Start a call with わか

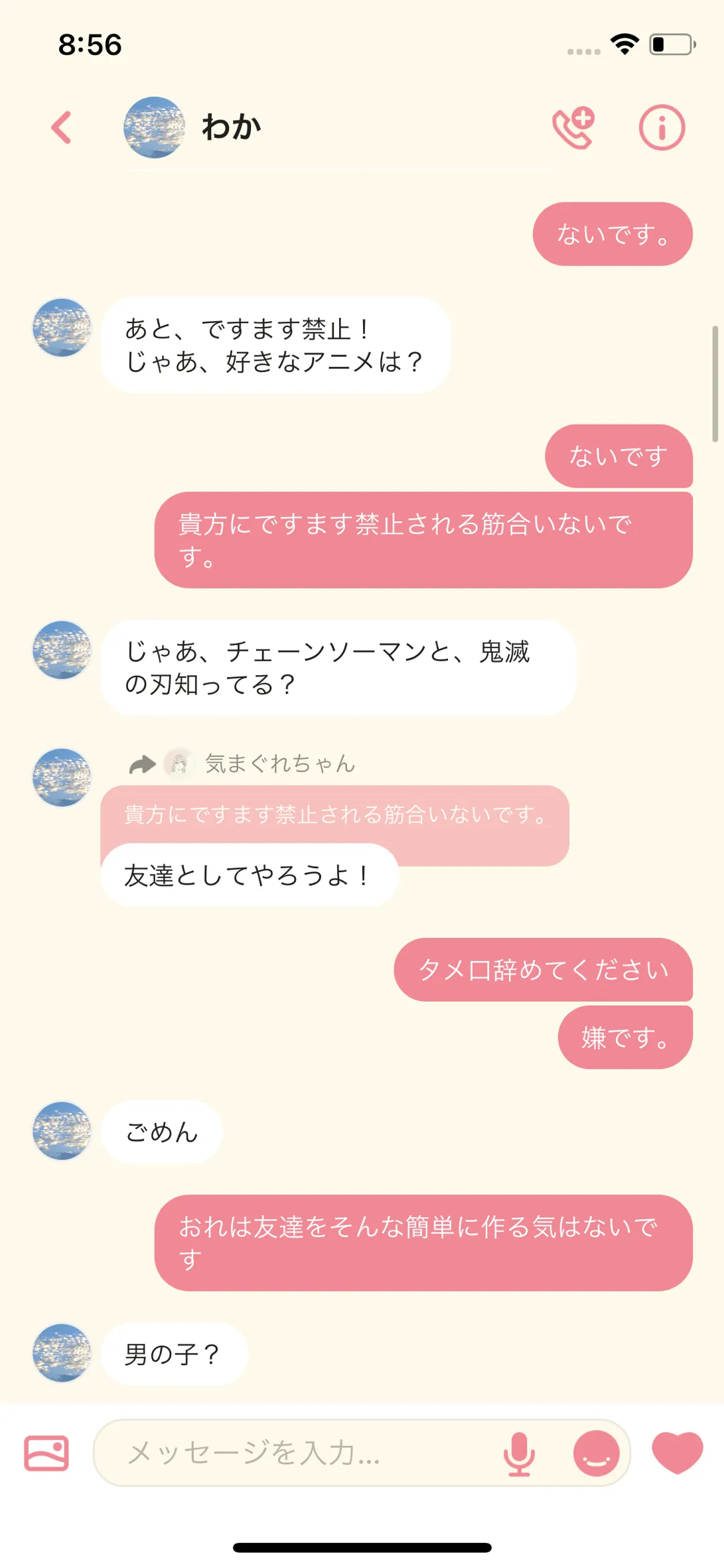click(573, 127)
